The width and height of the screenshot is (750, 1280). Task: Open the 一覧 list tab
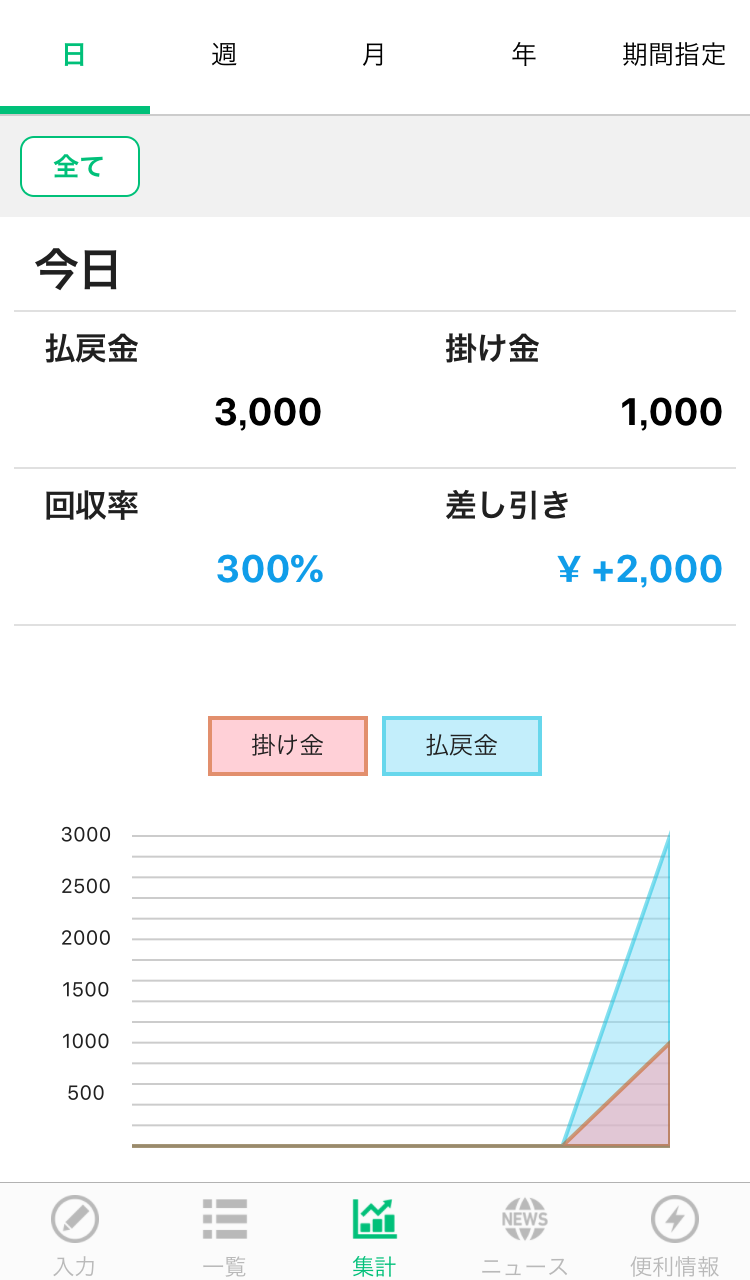[x=224, y=1233]
